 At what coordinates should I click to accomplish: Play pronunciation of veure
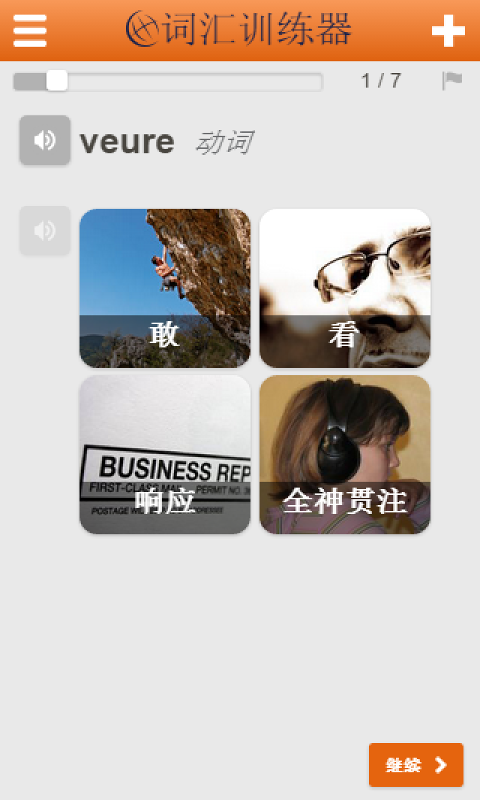tap(45, 140)
